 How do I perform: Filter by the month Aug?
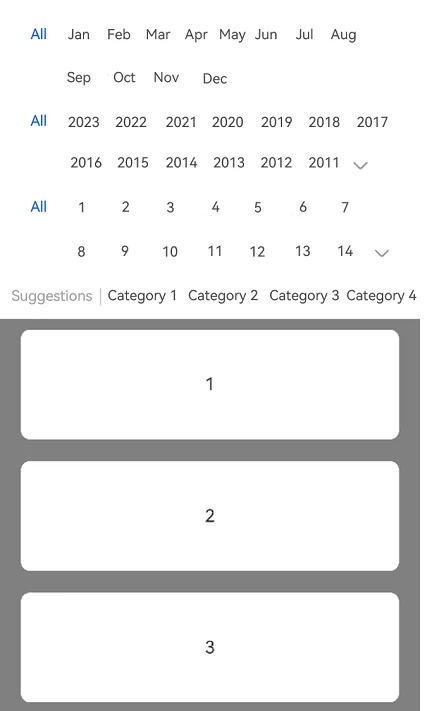pyautogui.click(x=343, y=35)
